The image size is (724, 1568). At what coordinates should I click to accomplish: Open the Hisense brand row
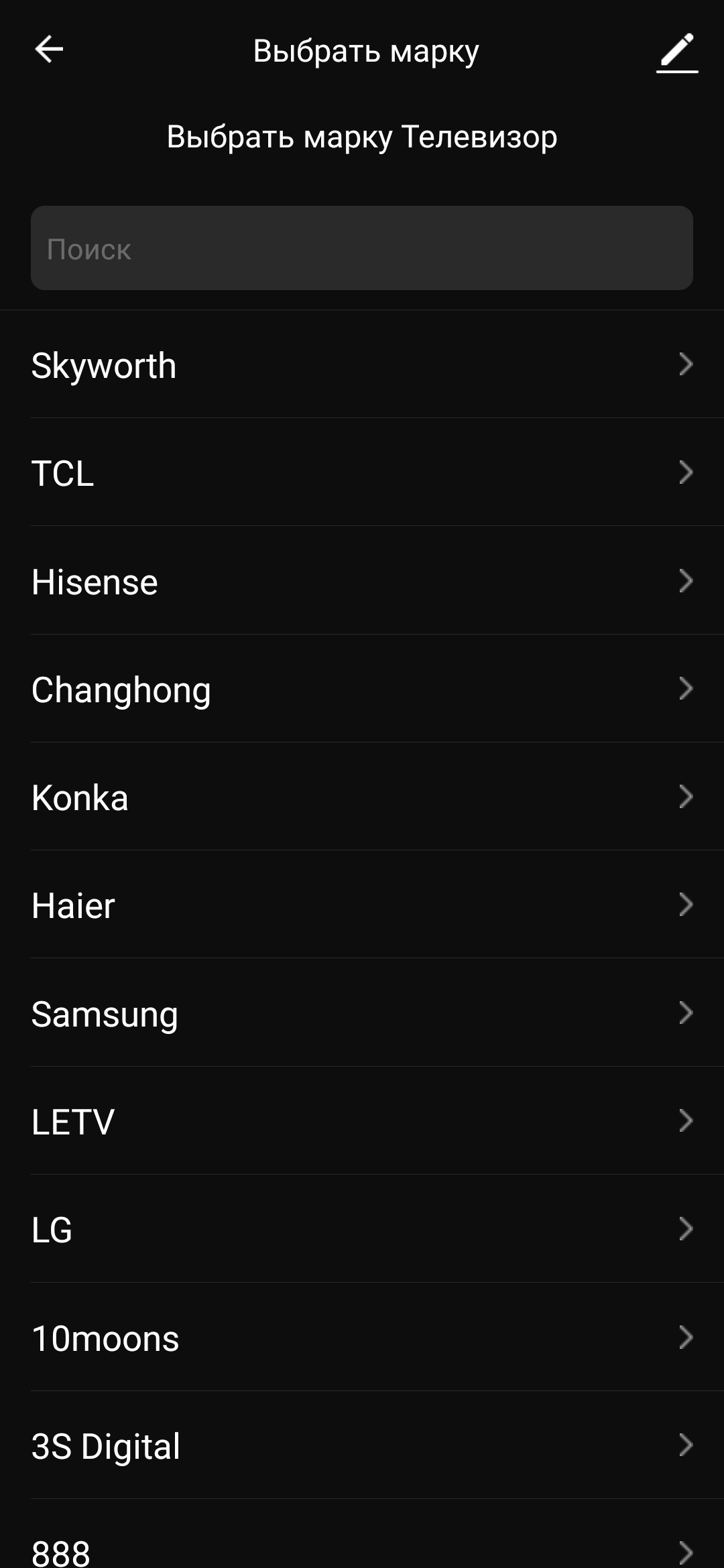pyautogui.click(x=362, y=581)
